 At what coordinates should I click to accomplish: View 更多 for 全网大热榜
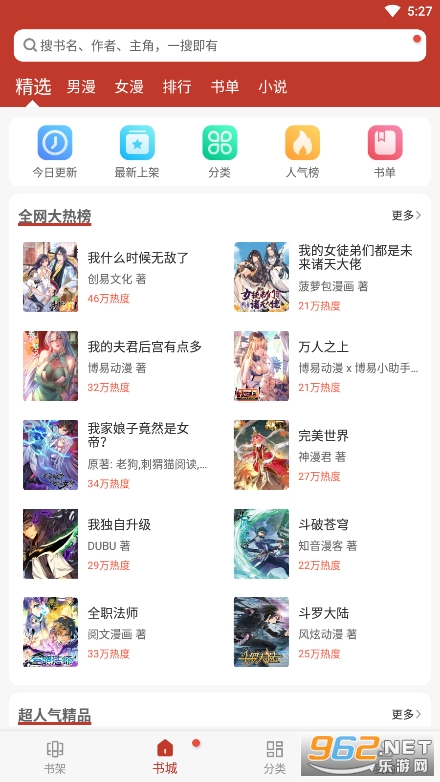(406, 215)
